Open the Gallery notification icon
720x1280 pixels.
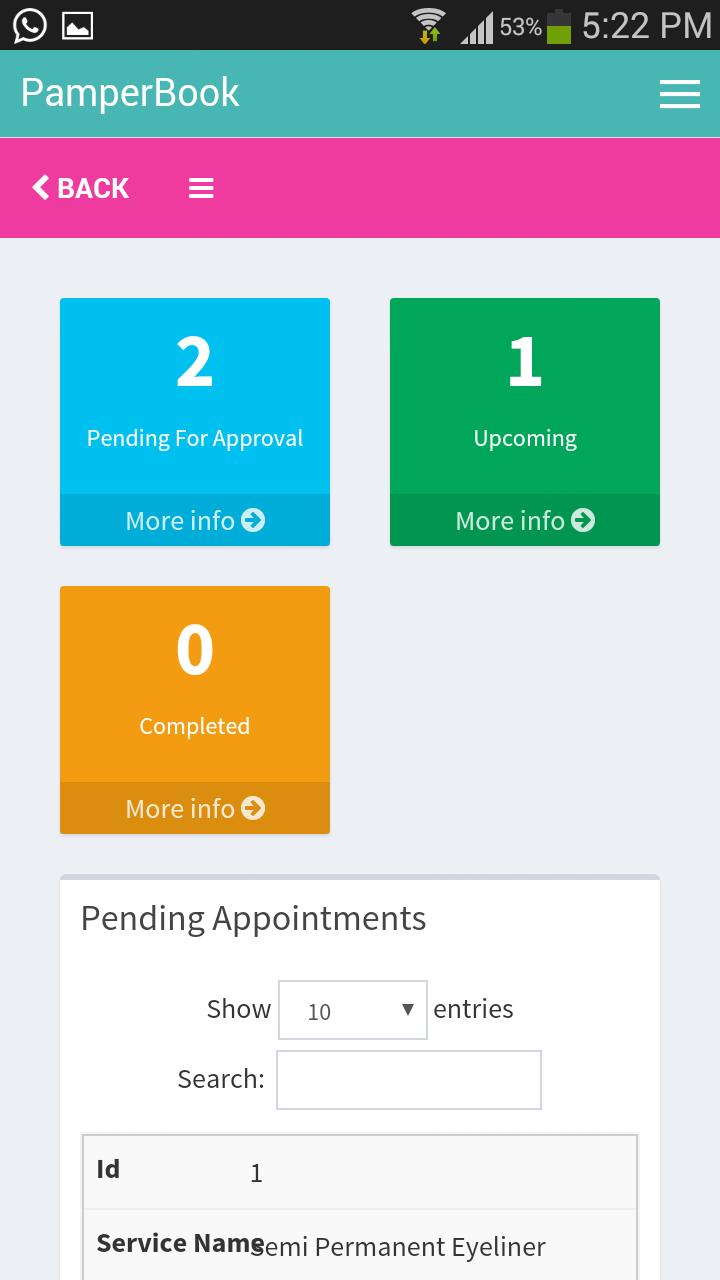[x=78, y=25]
